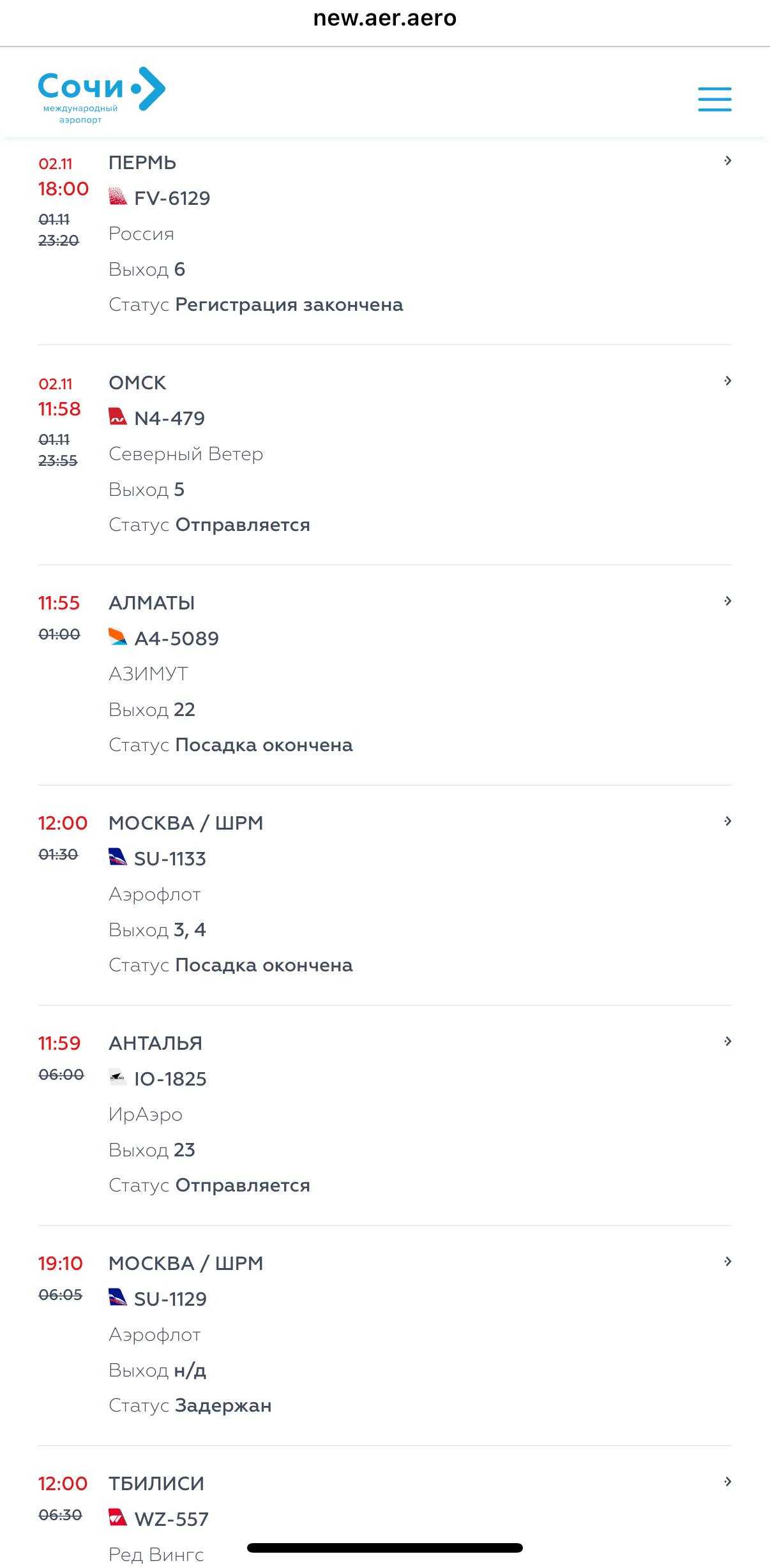
Task: Click the ИрАэро logo beside IO-1825
Action: [119, 1077]
